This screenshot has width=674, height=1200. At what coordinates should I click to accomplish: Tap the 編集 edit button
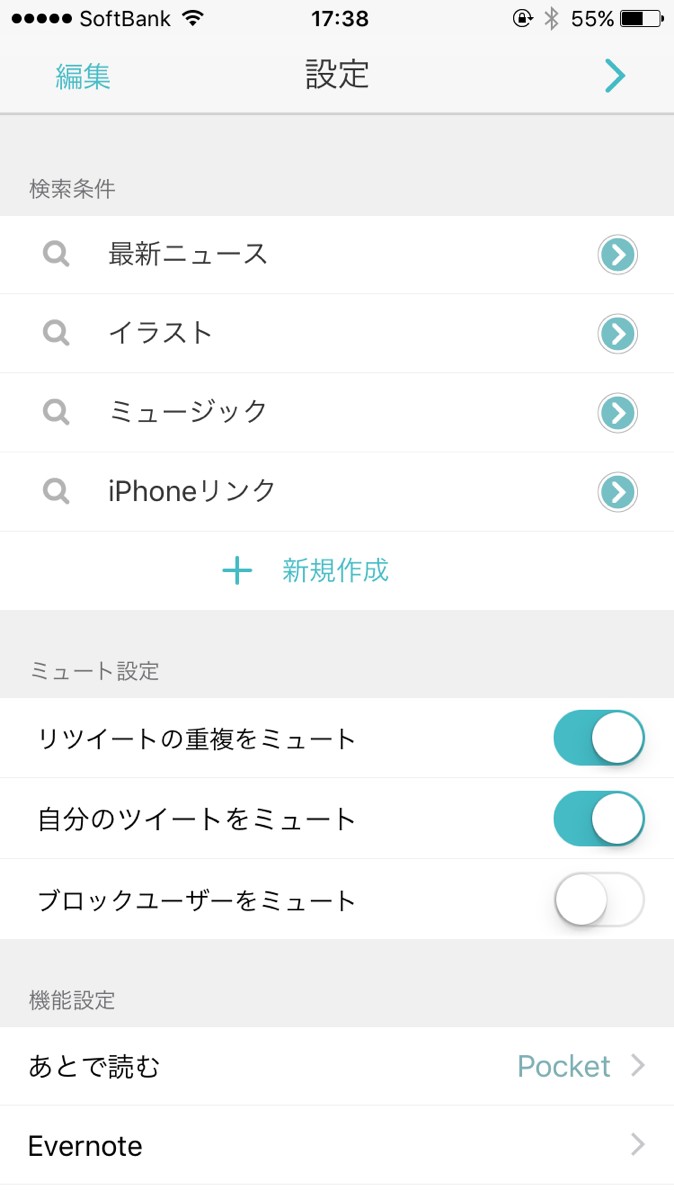coord(83,76)
